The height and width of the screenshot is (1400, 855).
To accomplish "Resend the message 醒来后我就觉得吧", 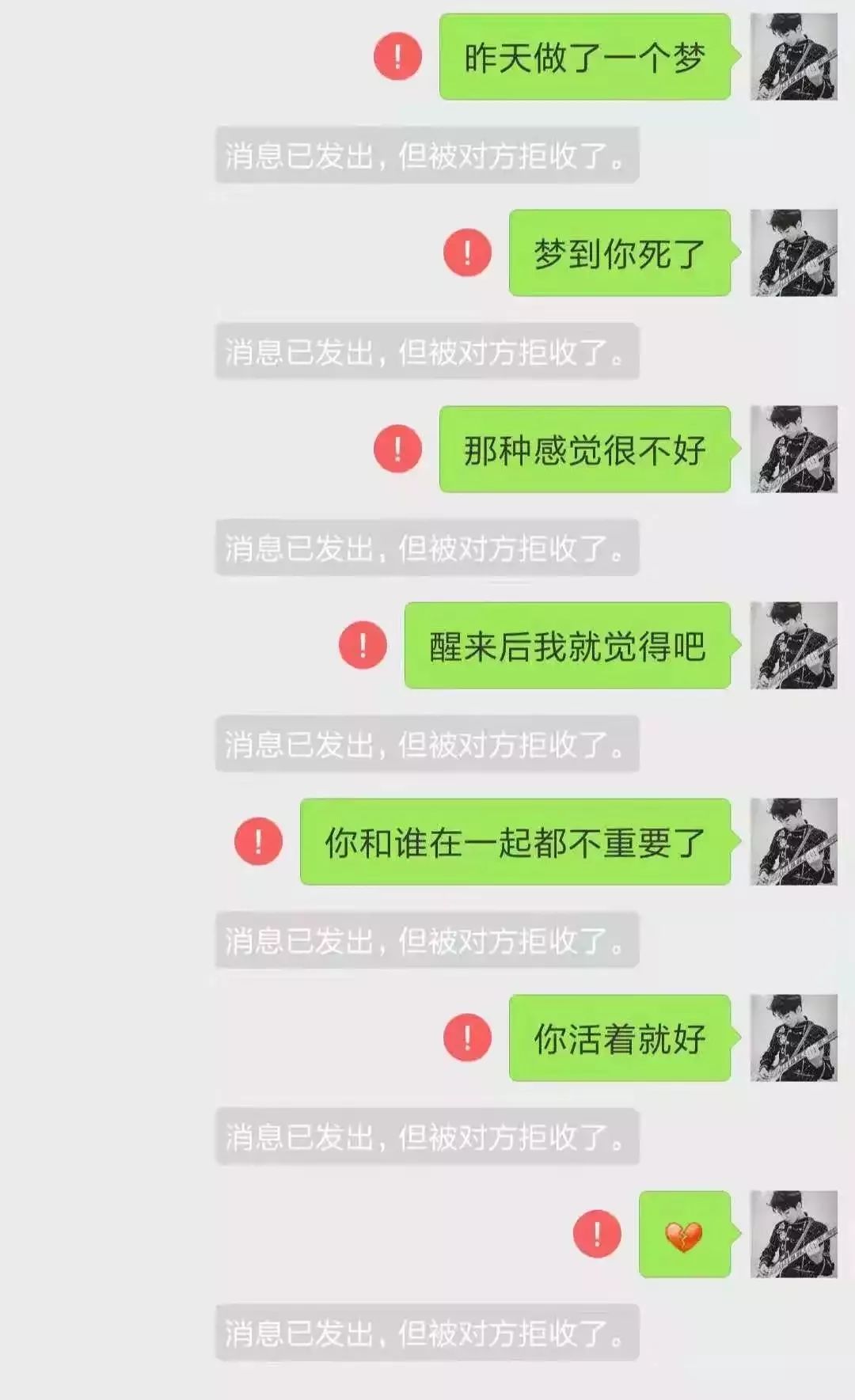I will point(363,645).
